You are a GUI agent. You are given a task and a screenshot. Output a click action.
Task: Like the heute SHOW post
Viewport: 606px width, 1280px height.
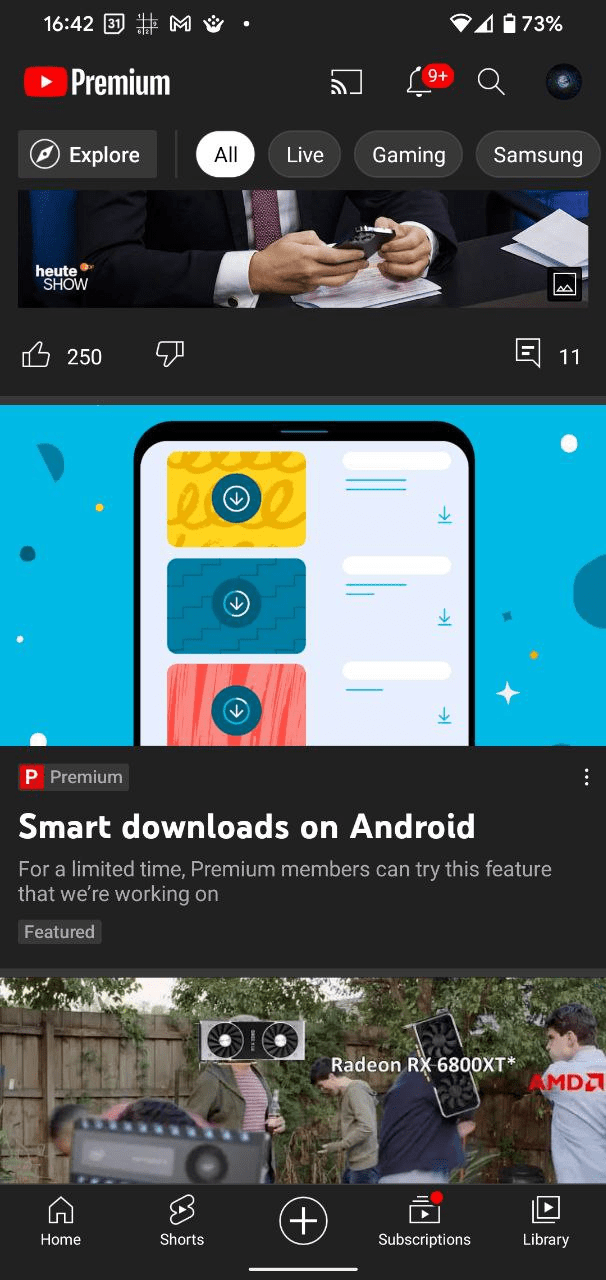pyautogui.click(x=36, y=355)
